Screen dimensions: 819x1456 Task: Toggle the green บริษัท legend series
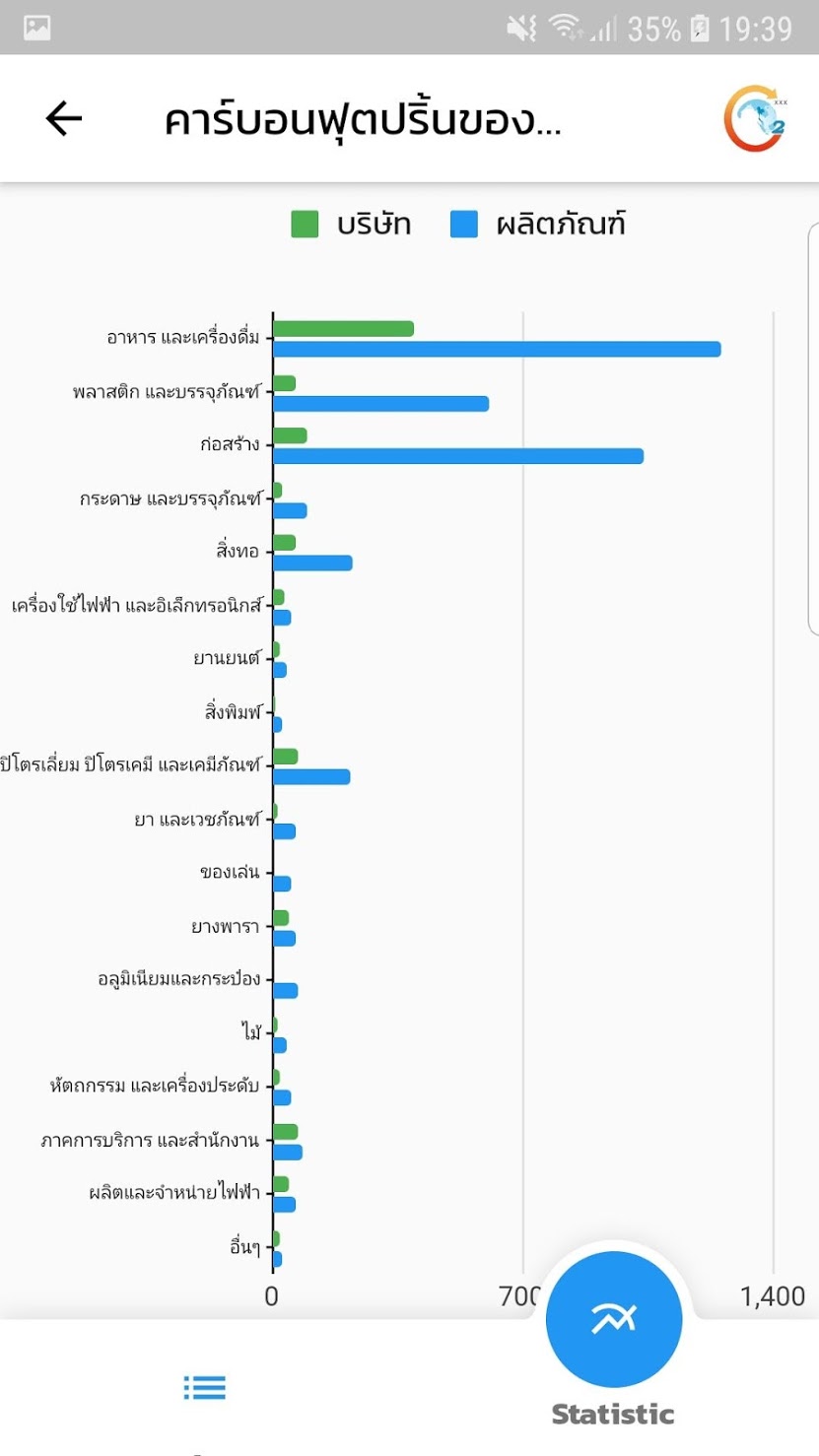[x=351, y=225]
